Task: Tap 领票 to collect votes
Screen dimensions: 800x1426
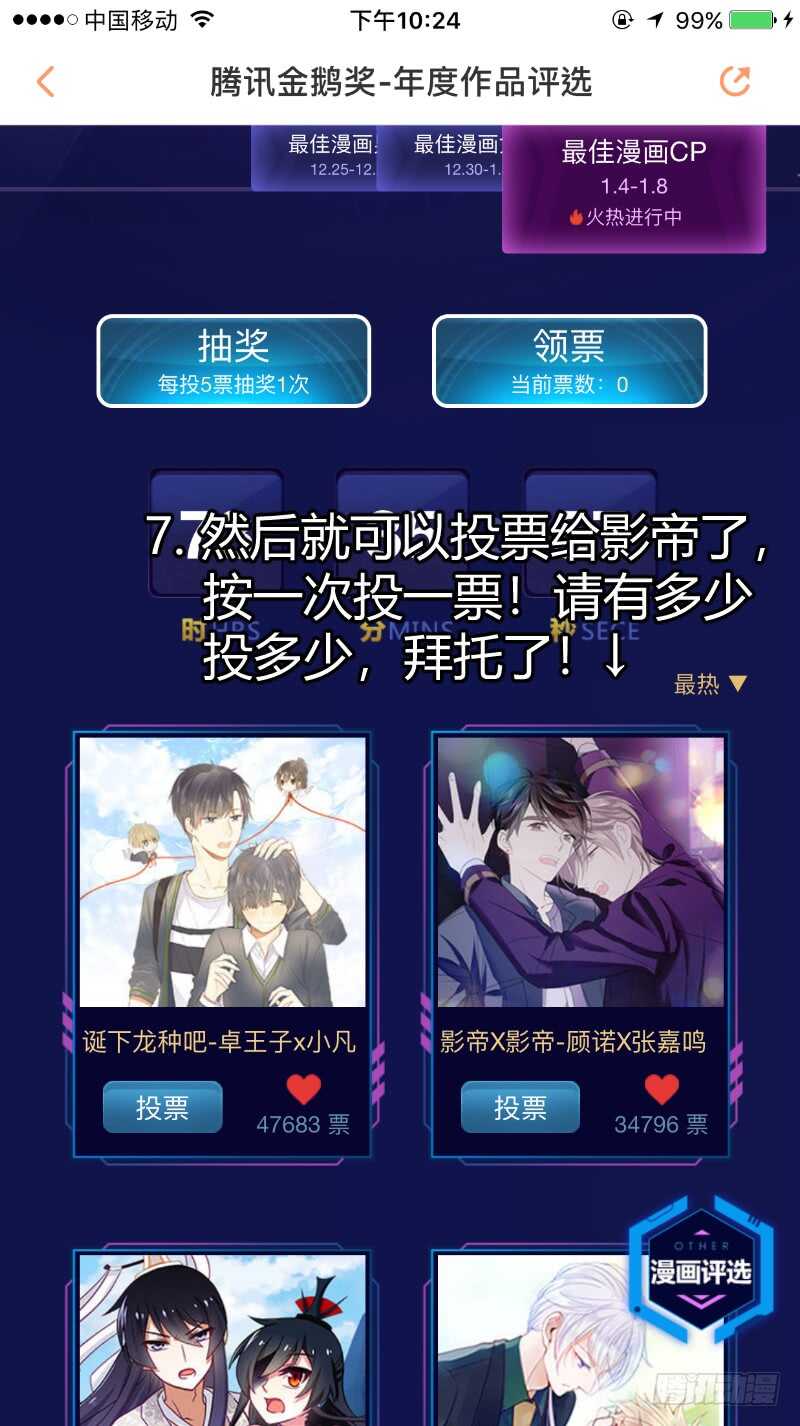Action: (569, 361)
